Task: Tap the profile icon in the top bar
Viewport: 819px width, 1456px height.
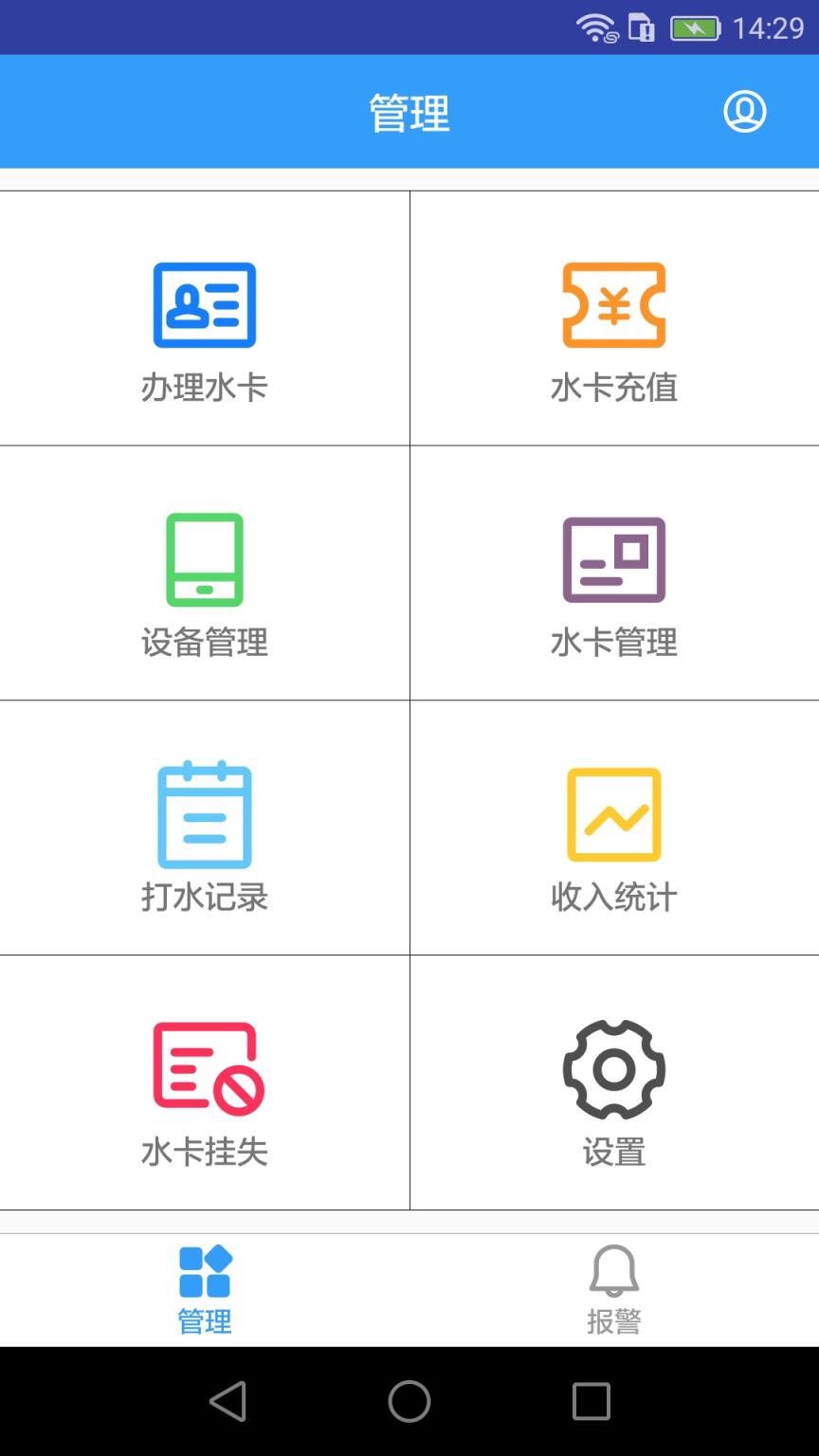Action: 745,111
